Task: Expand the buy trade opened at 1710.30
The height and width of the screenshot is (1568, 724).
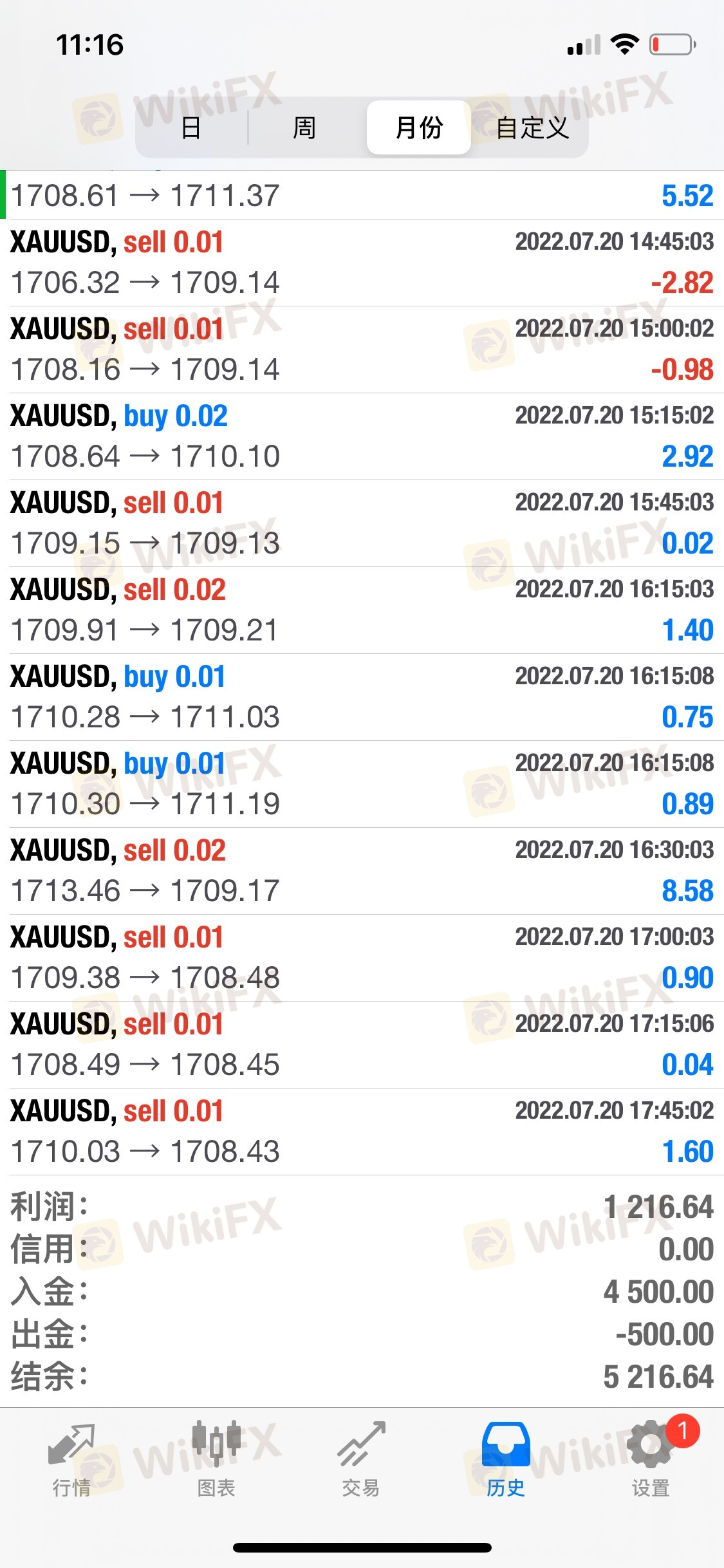Action: (362, 784)
